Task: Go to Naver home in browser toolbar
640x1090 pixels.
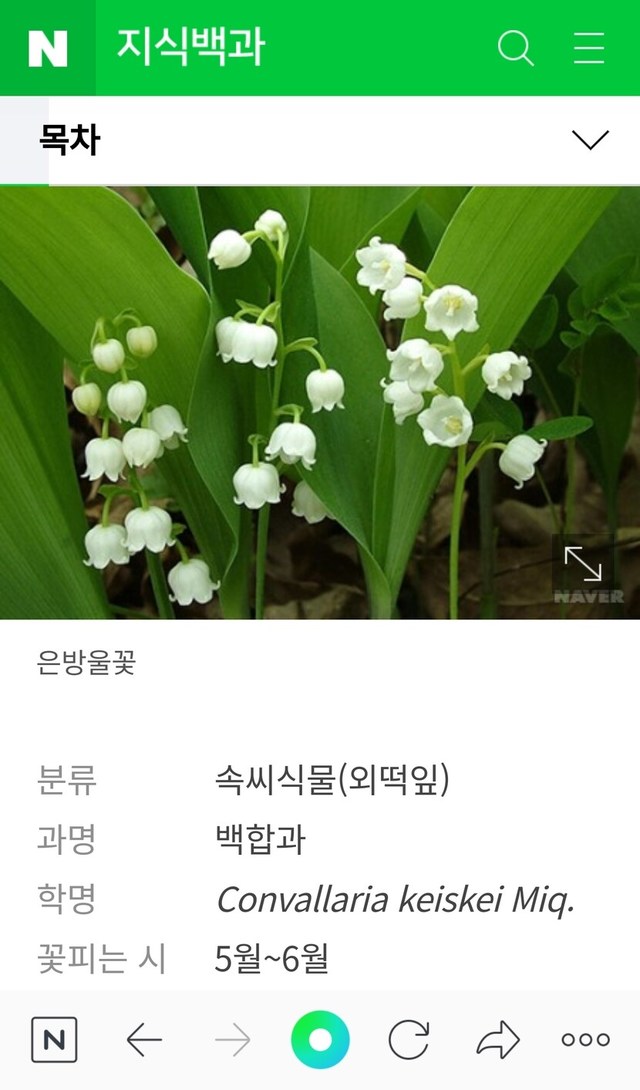Action: coord(54,1041)
